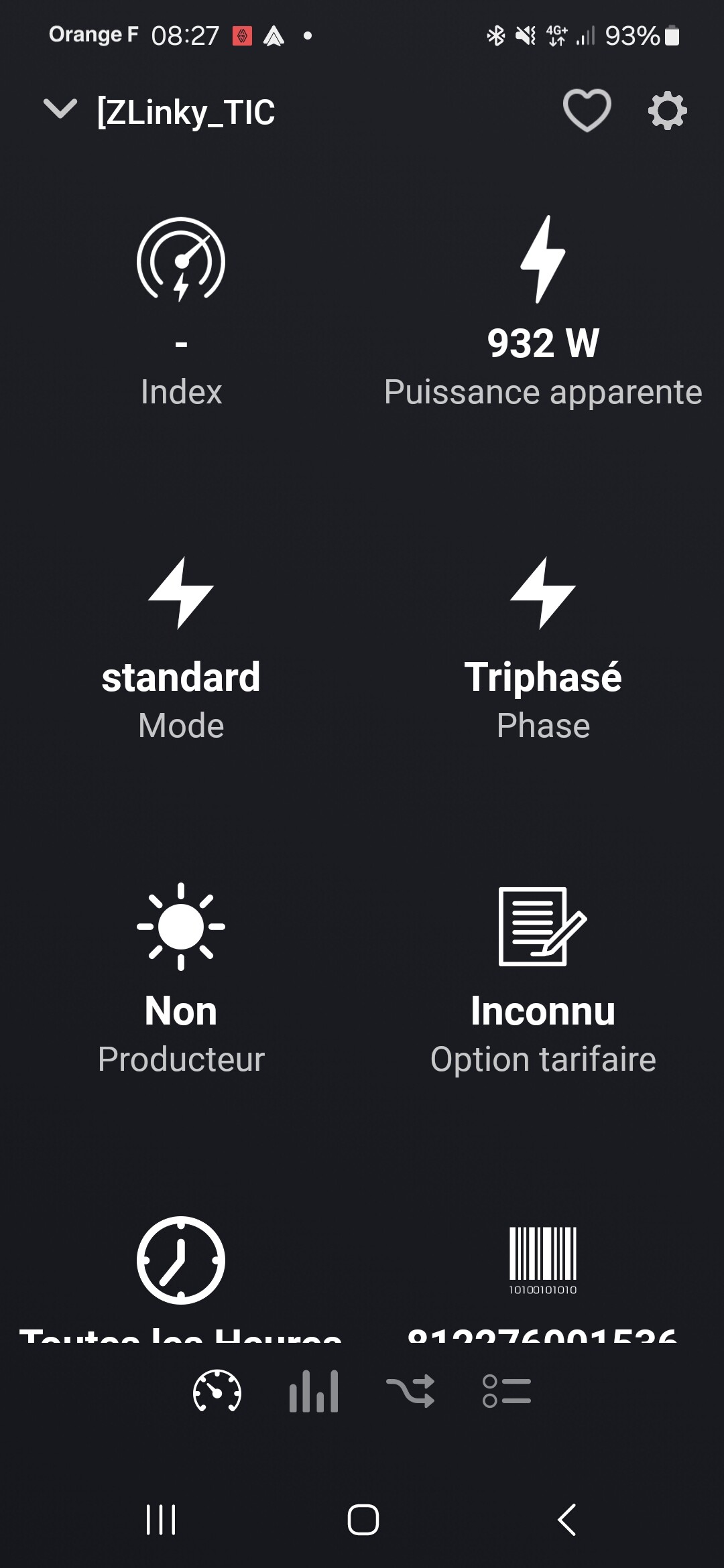The image size is (724, 1568).
Task: Switch to the bar chart tab
Action: (314, 1392)
